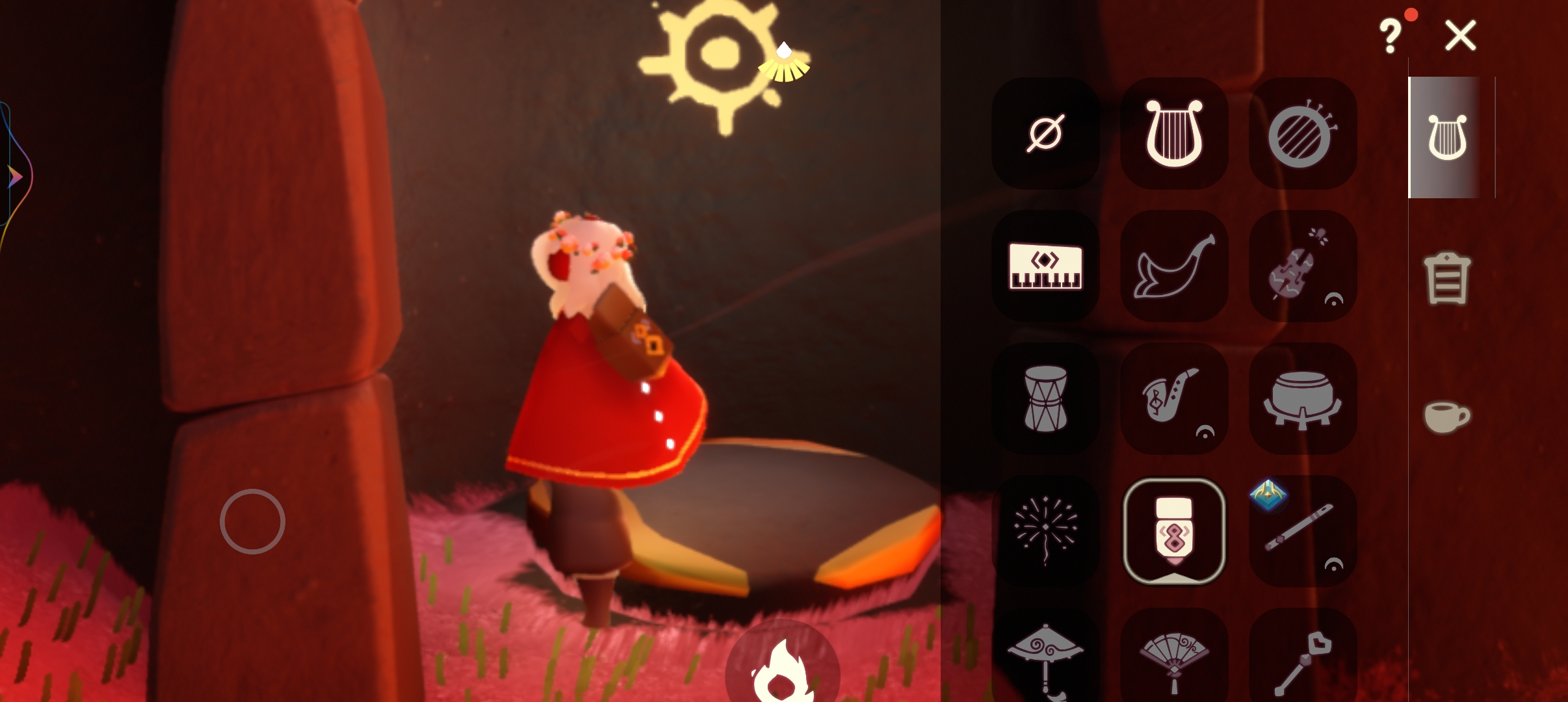Select the folding fan prop

tap(1174, 656)
